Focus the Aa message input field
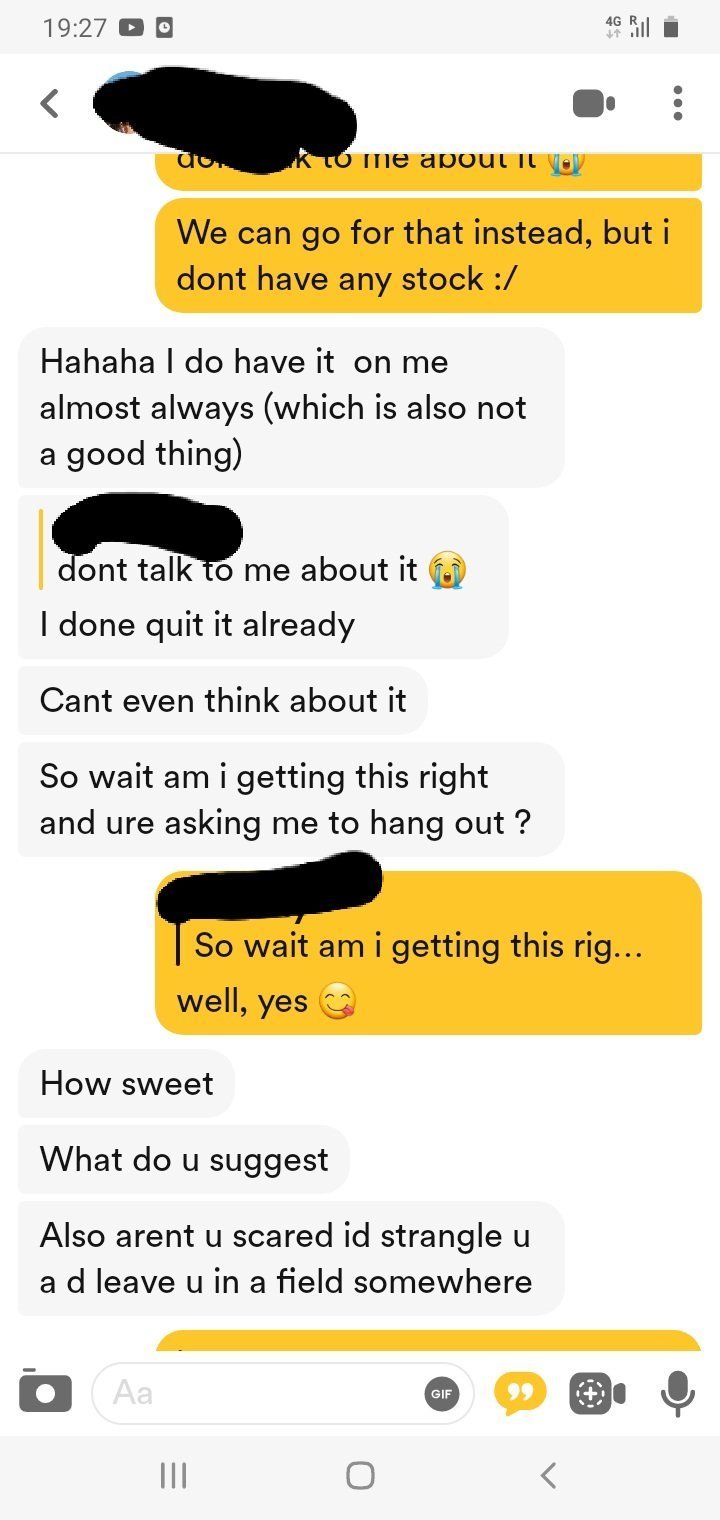Screen dimensions: 720x1520 (x=260, y=1392)
